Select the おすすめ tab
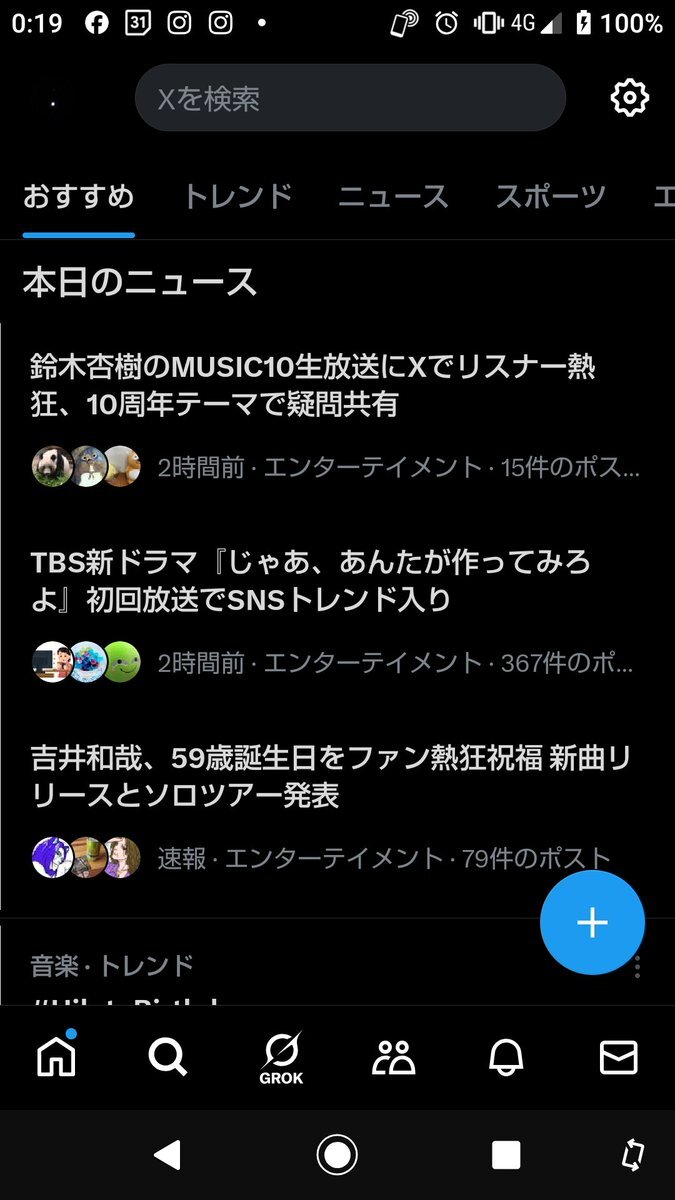The width and height of the screenshot is (675, 1200). pos(78,197)
